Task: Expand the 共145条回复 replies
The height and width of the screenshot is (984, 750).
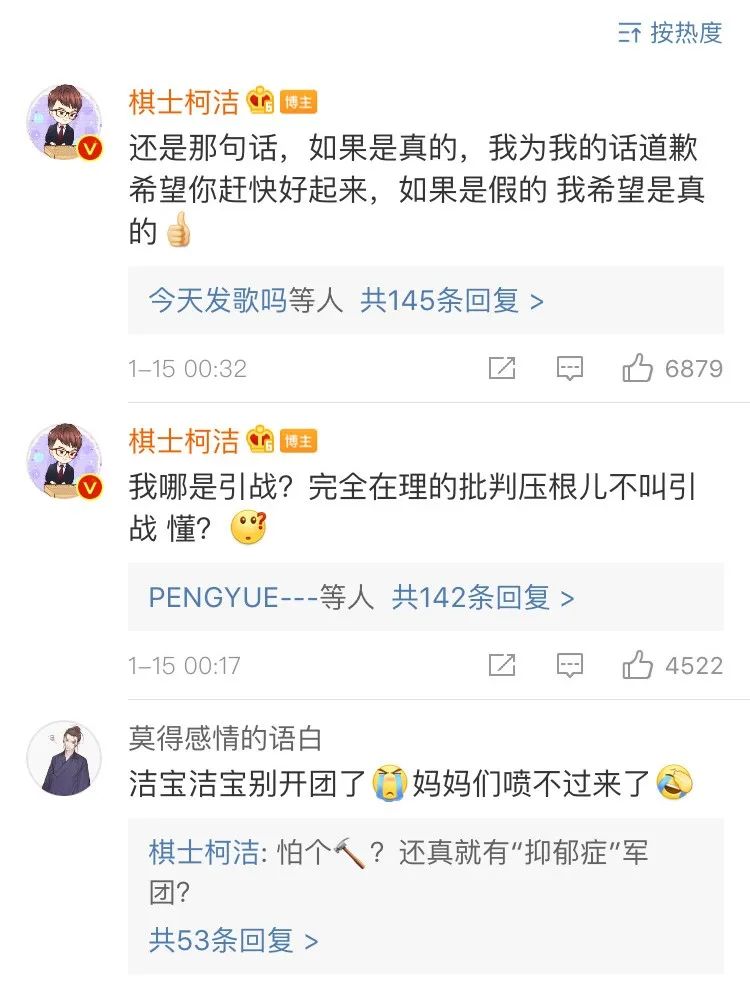Action: pos(452,300)
